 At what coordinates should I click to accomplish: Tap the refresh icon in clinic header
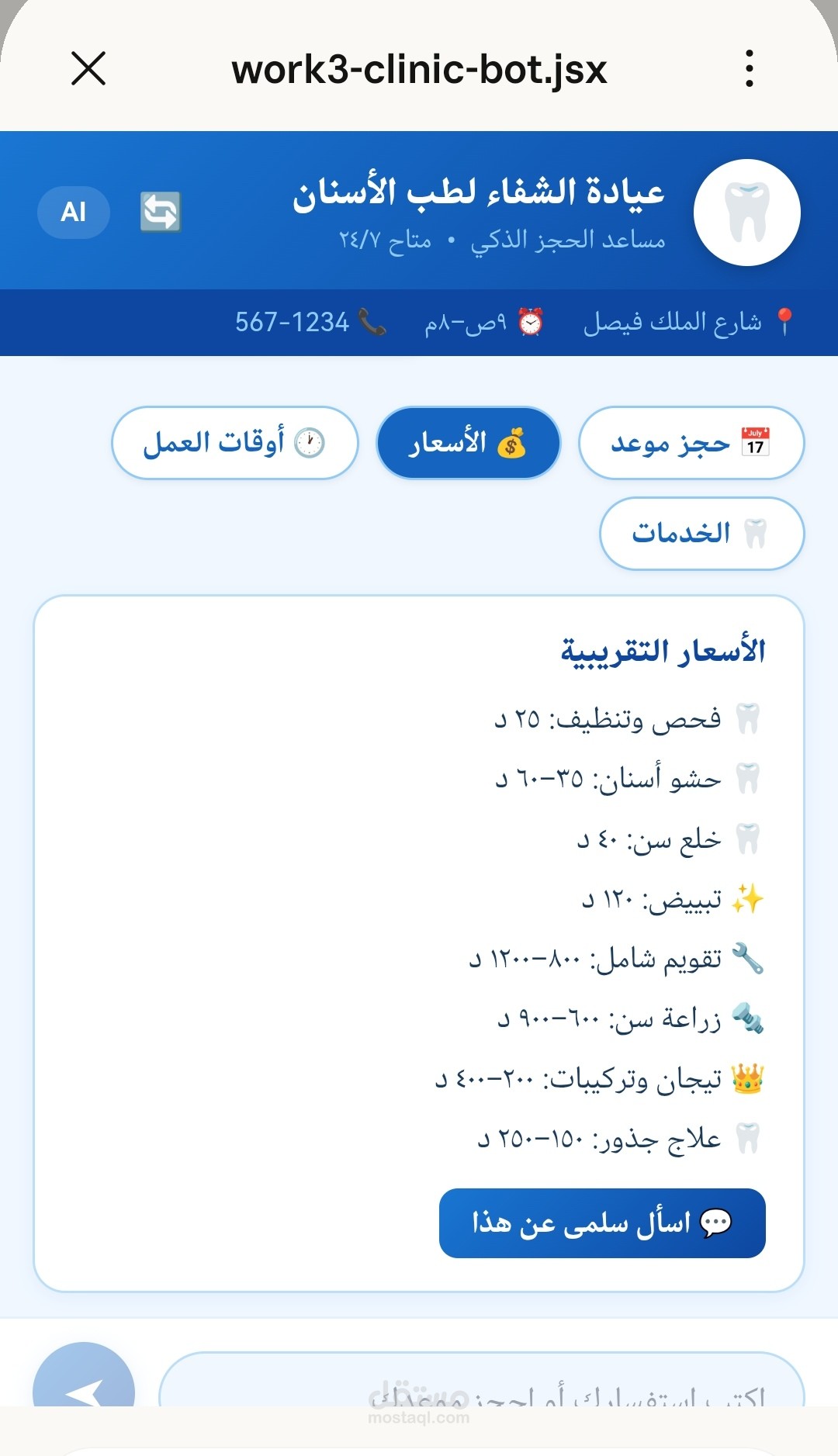pos(160,212)
